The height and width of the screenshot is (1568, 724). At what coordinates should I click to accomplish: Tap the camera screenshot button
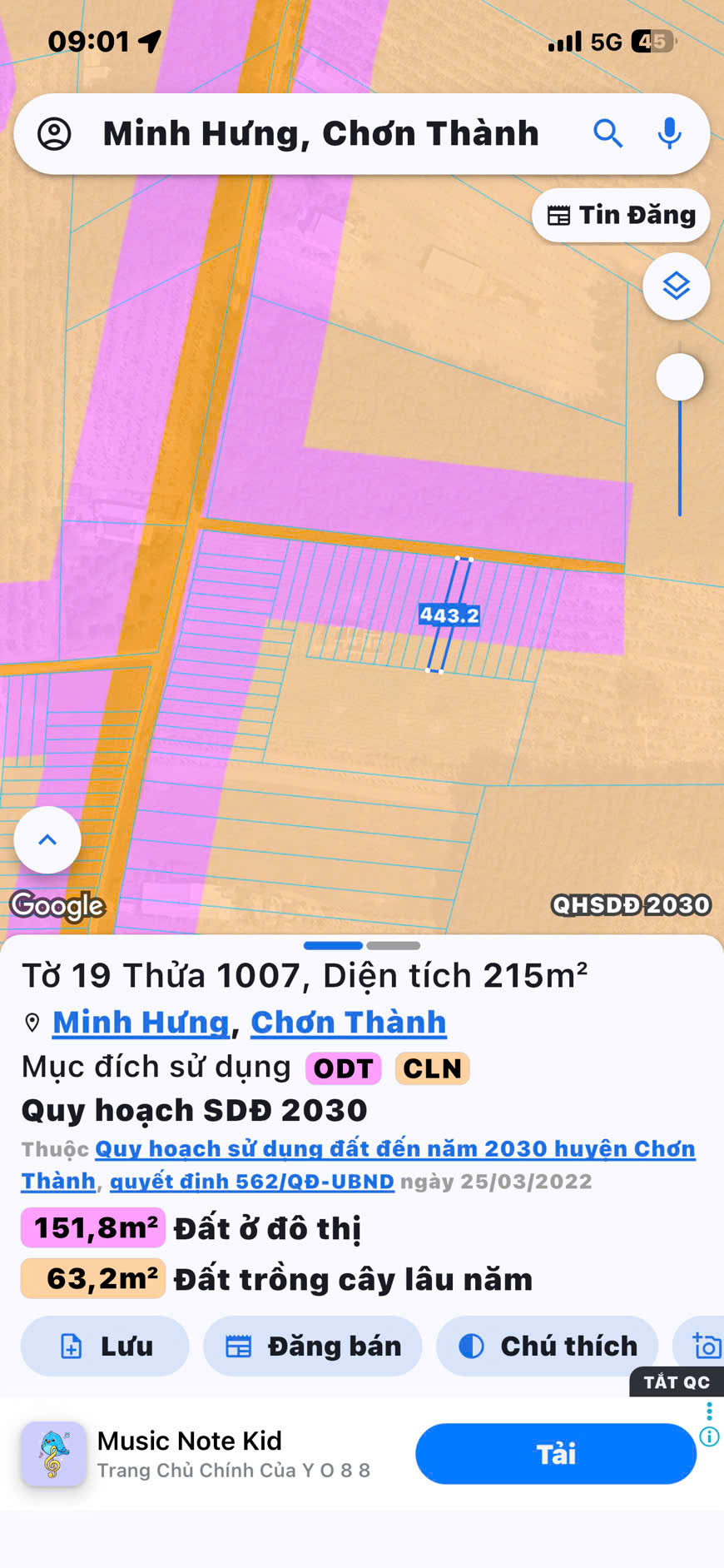706,1346
